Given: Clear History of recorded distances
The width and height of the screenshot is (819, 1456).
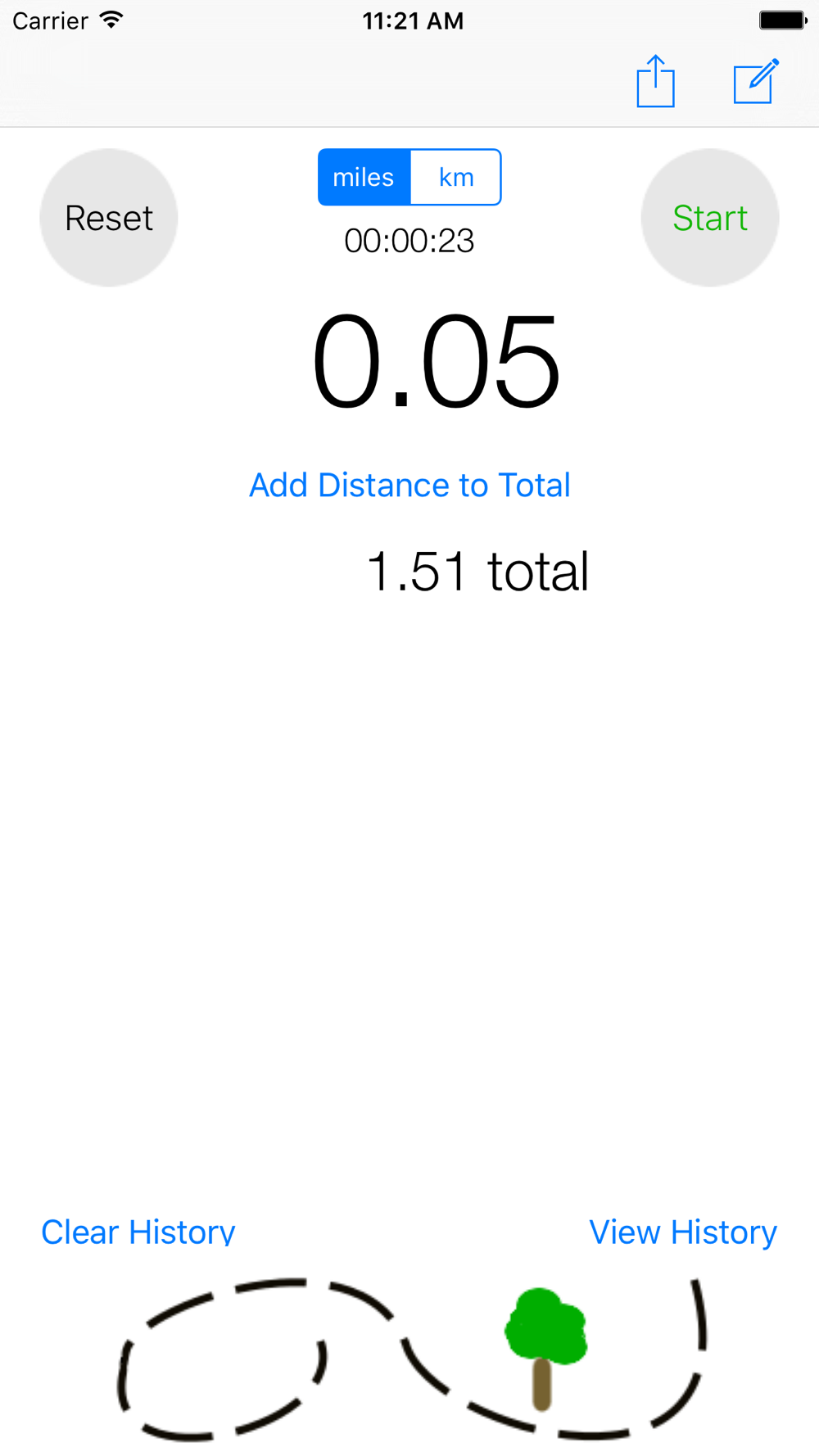Looking at the screenshot, I should click(x=138, y=1232).
